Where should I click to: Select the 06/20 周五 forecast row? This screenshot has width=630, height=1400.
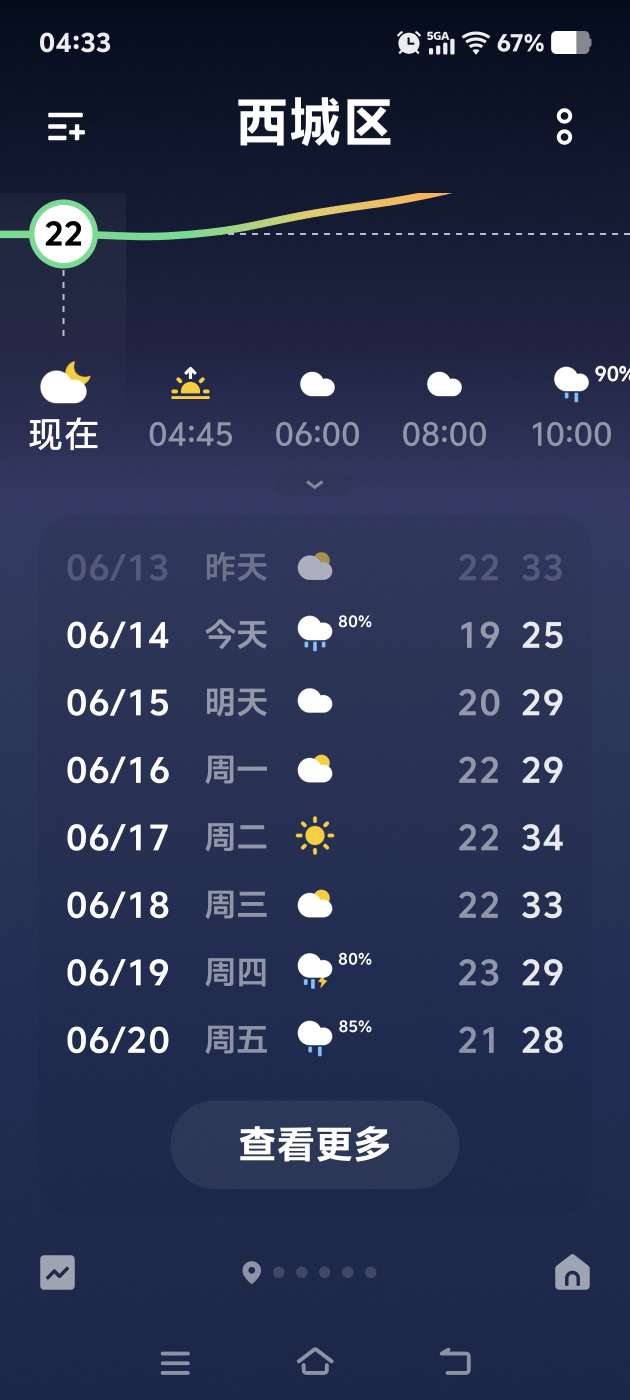click(315, 1040)
